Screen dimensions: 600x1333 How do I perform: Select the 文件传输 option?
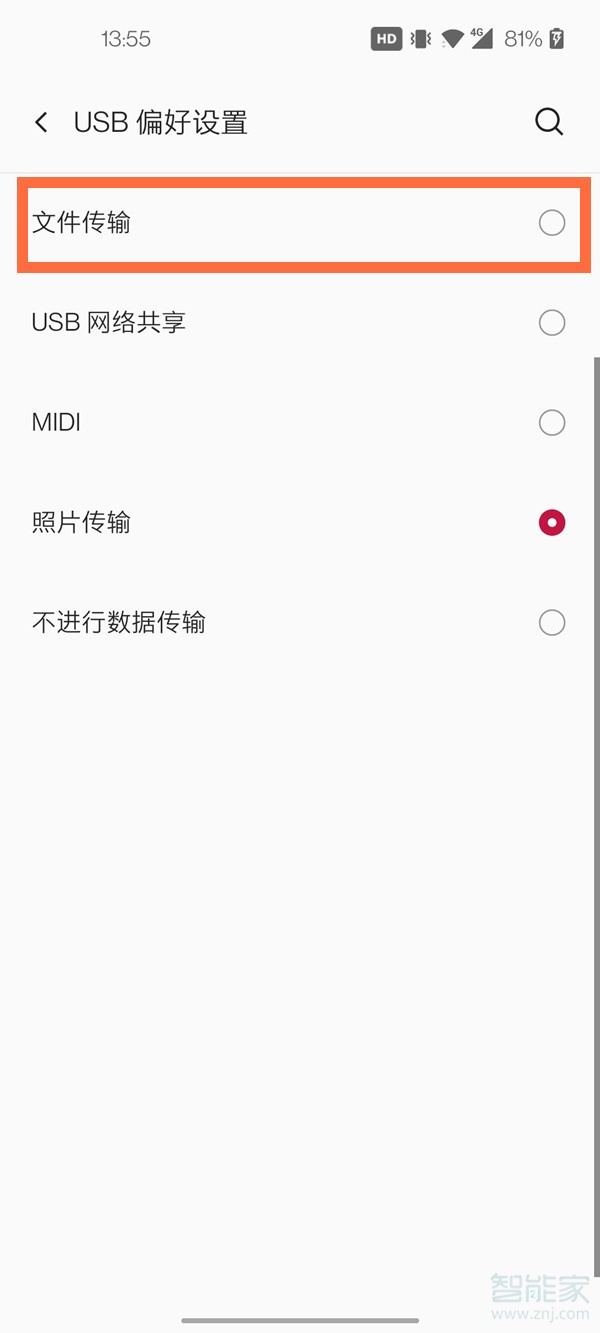pos(299,222)
